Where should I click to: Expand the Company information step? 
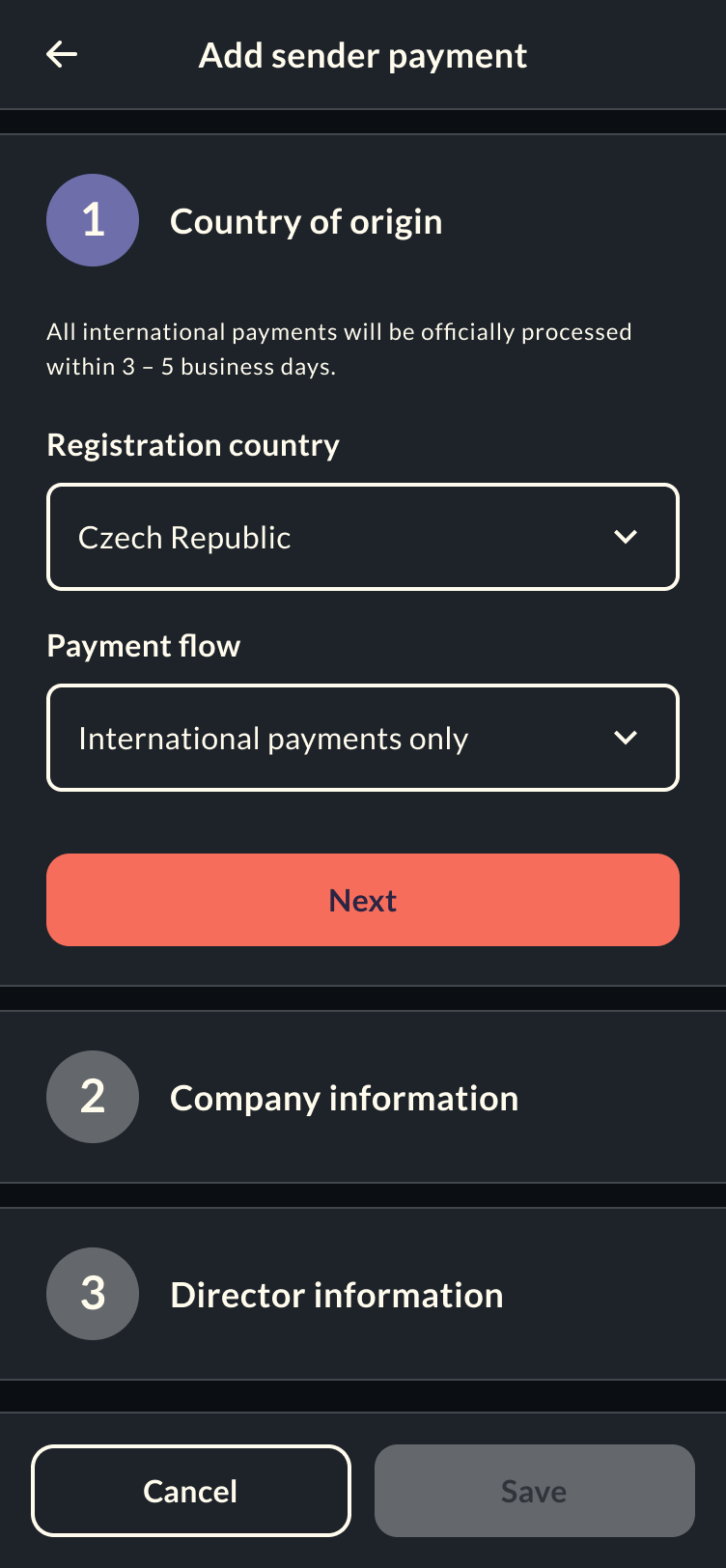(x=363, y=1098)
